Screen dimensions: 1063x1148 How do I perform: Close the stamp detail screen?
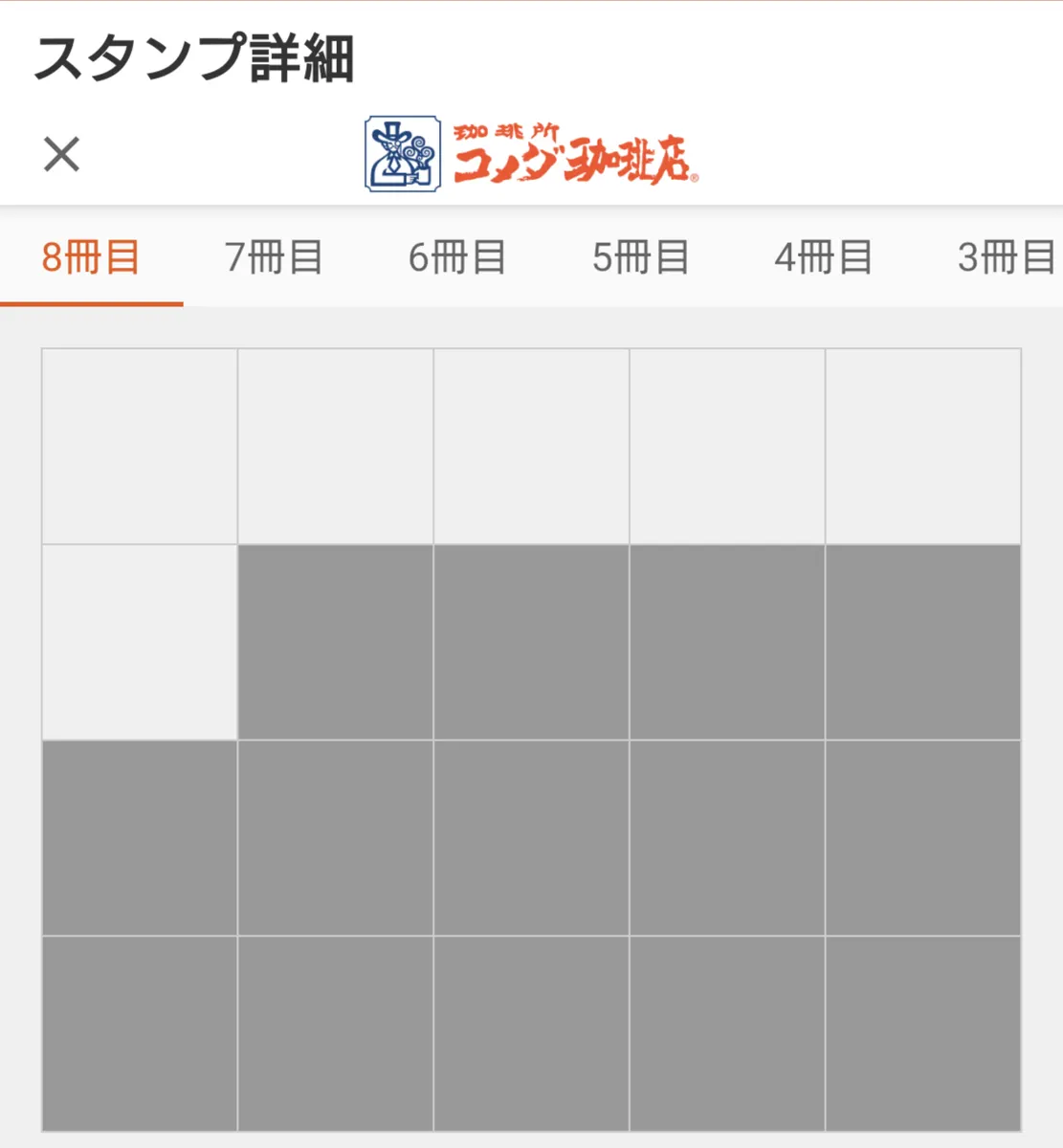pyautogui.click(x=61, y=154)
